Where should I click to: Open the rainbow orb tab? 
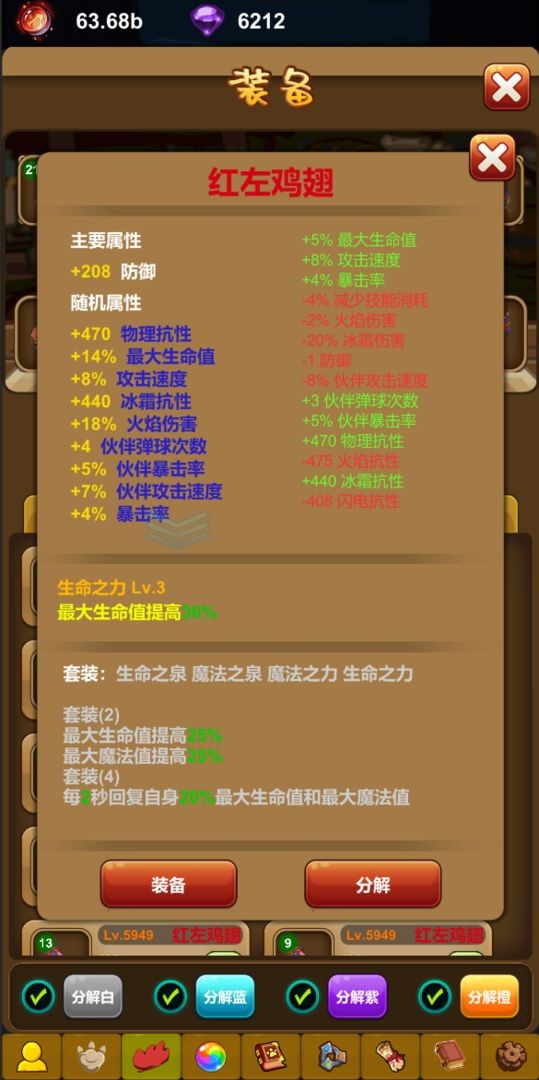coord(211,1057)
